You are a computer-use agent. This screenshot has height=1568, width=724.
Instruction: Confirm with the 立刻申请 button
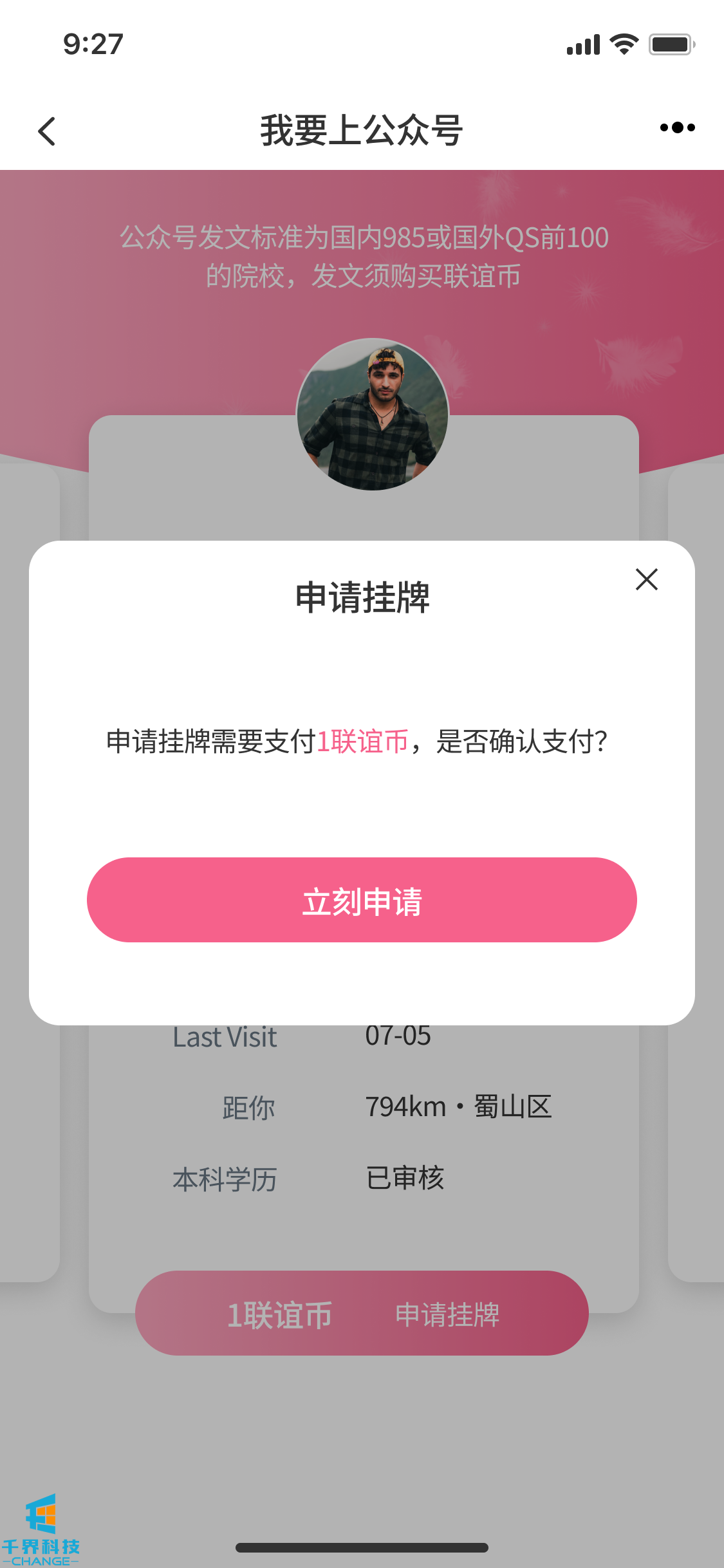tap(362, 900)
